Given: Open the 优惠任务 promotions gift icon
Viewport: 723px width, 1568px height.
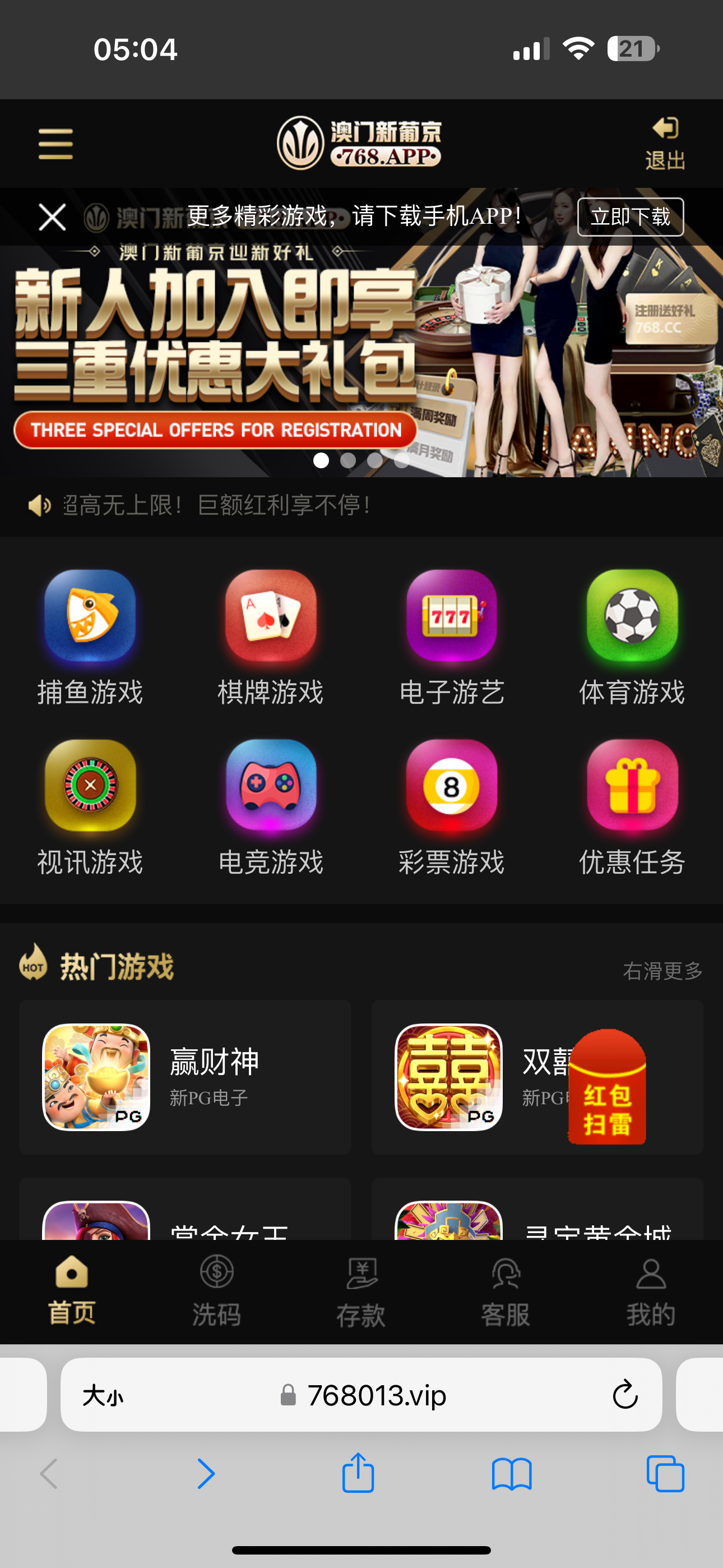Looking at the screenshot, I should [631, 786].
